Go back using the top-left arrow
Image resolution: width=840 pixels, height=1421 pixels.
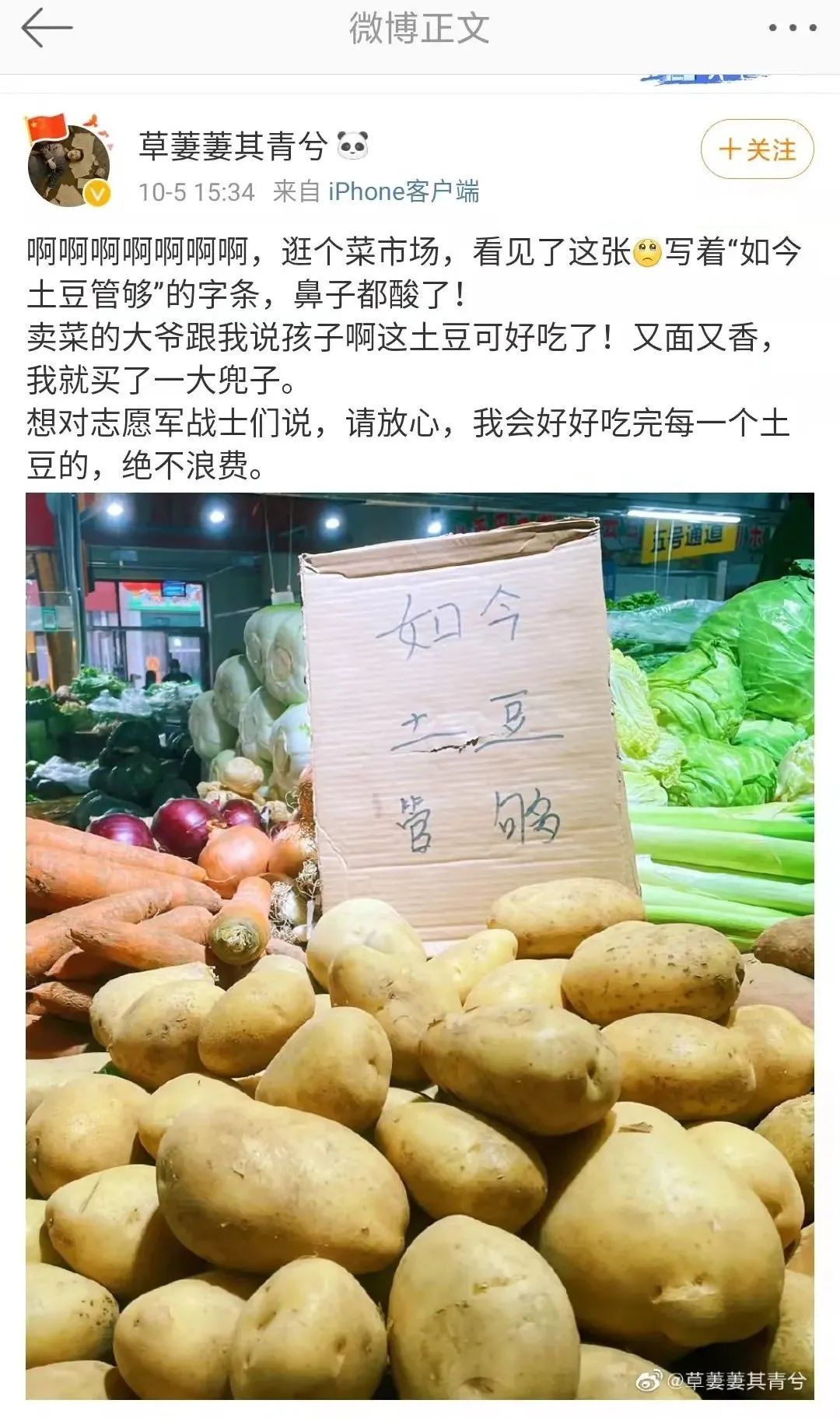pos(47,29)
